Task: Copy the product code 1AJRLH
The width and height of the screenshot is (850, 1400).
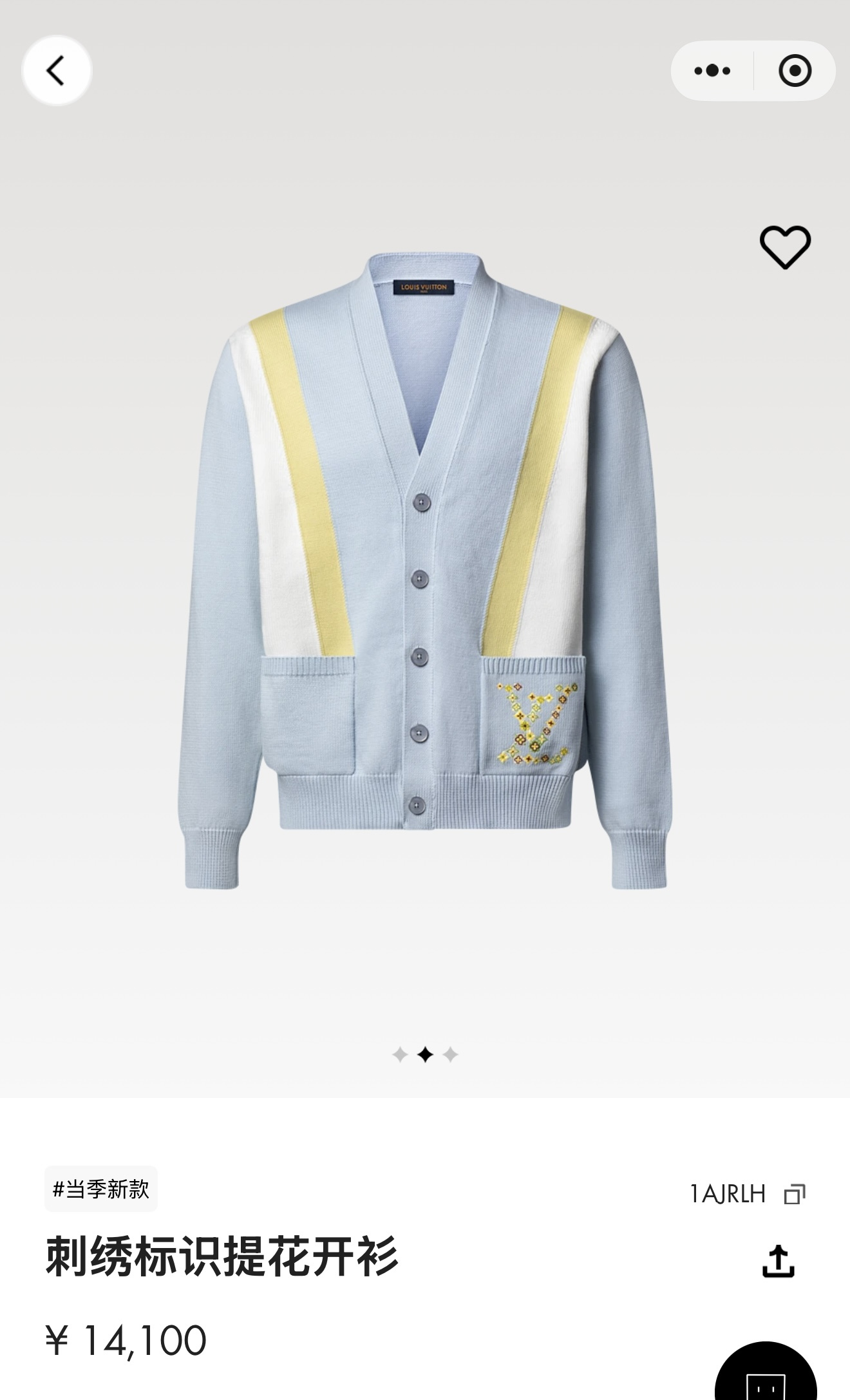Action: point(795,1194)
